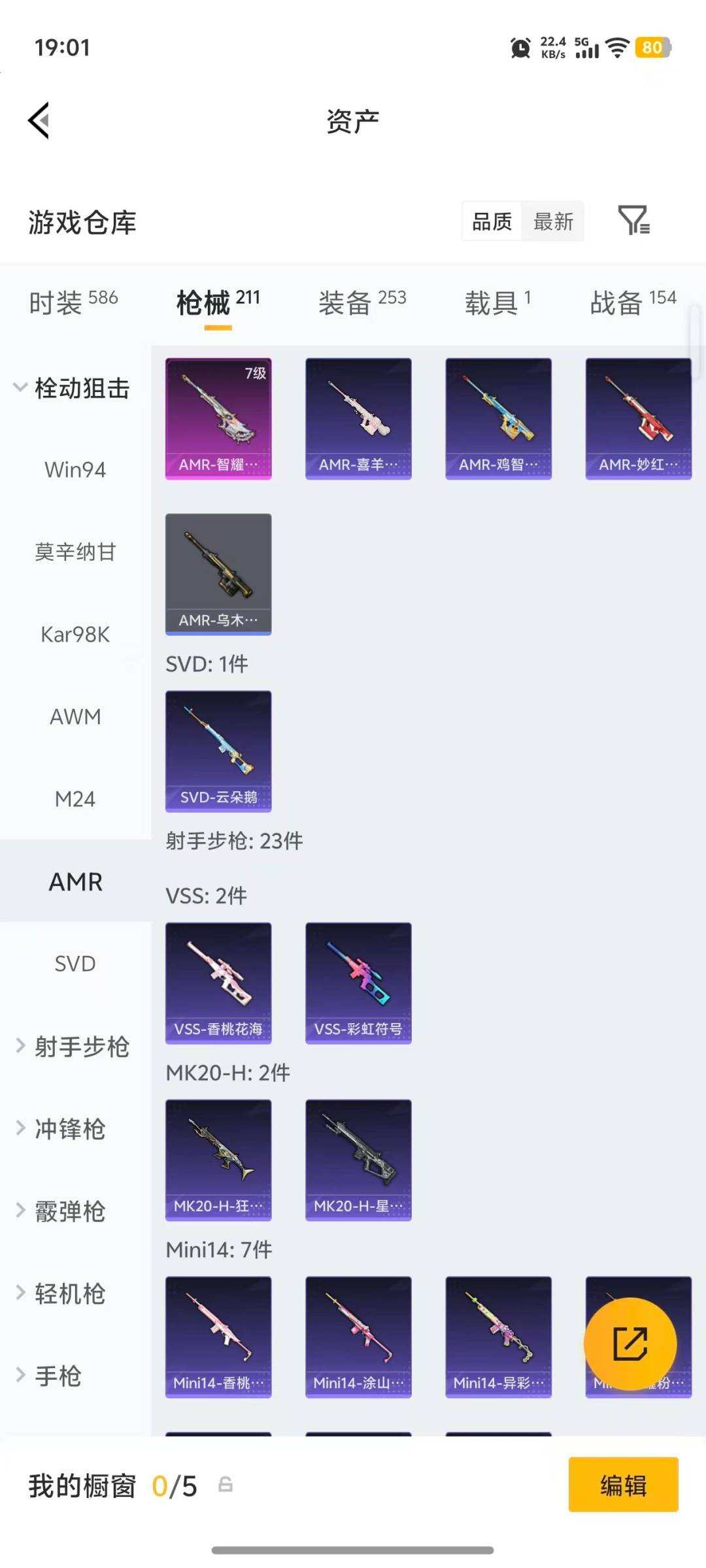
Task: Select SVD in the sidebar list
Action: pyautogui.click(x=75, y=963)
